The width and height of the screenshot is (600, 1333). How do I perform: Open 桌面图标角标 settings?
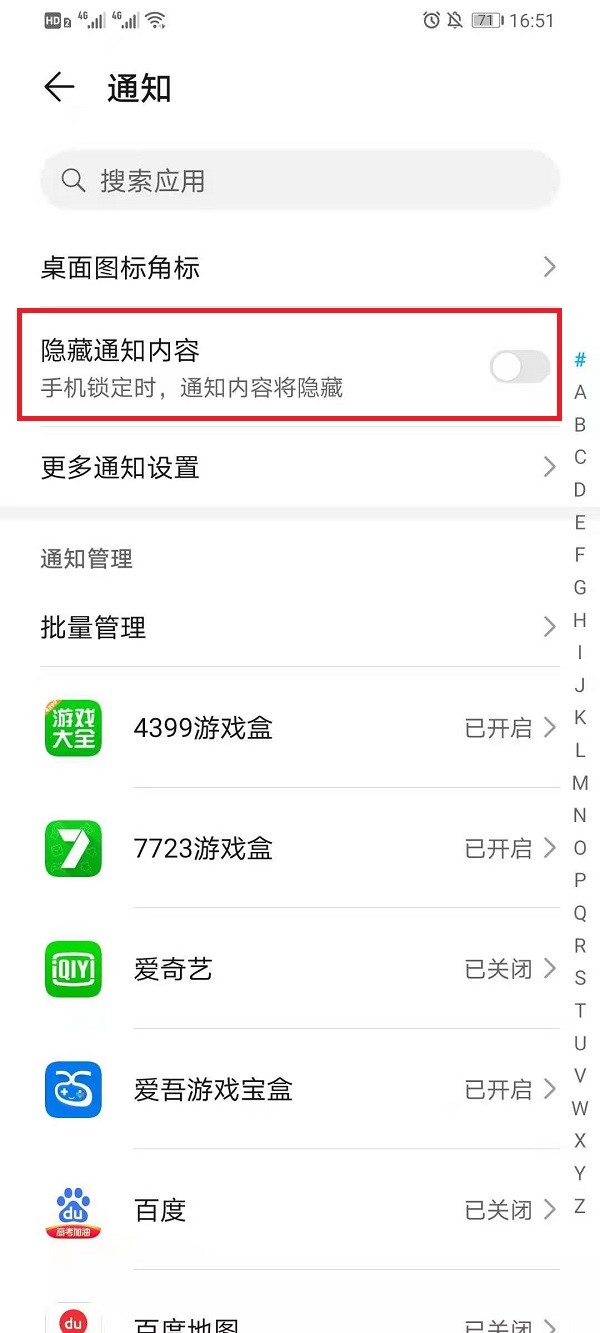point(300,268)
